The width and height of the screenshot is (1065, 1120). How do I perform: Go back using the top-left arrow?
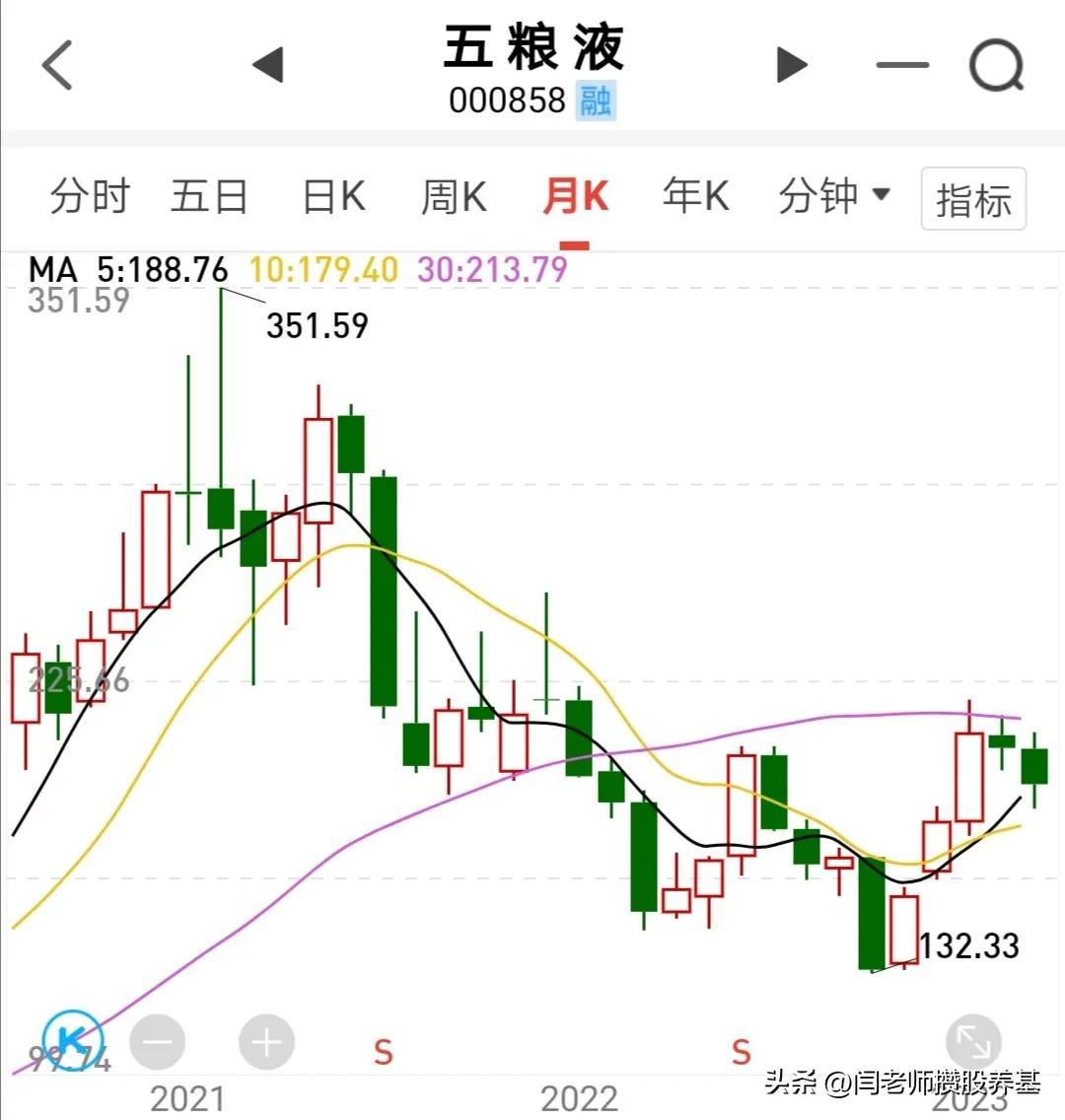[57, 65]
